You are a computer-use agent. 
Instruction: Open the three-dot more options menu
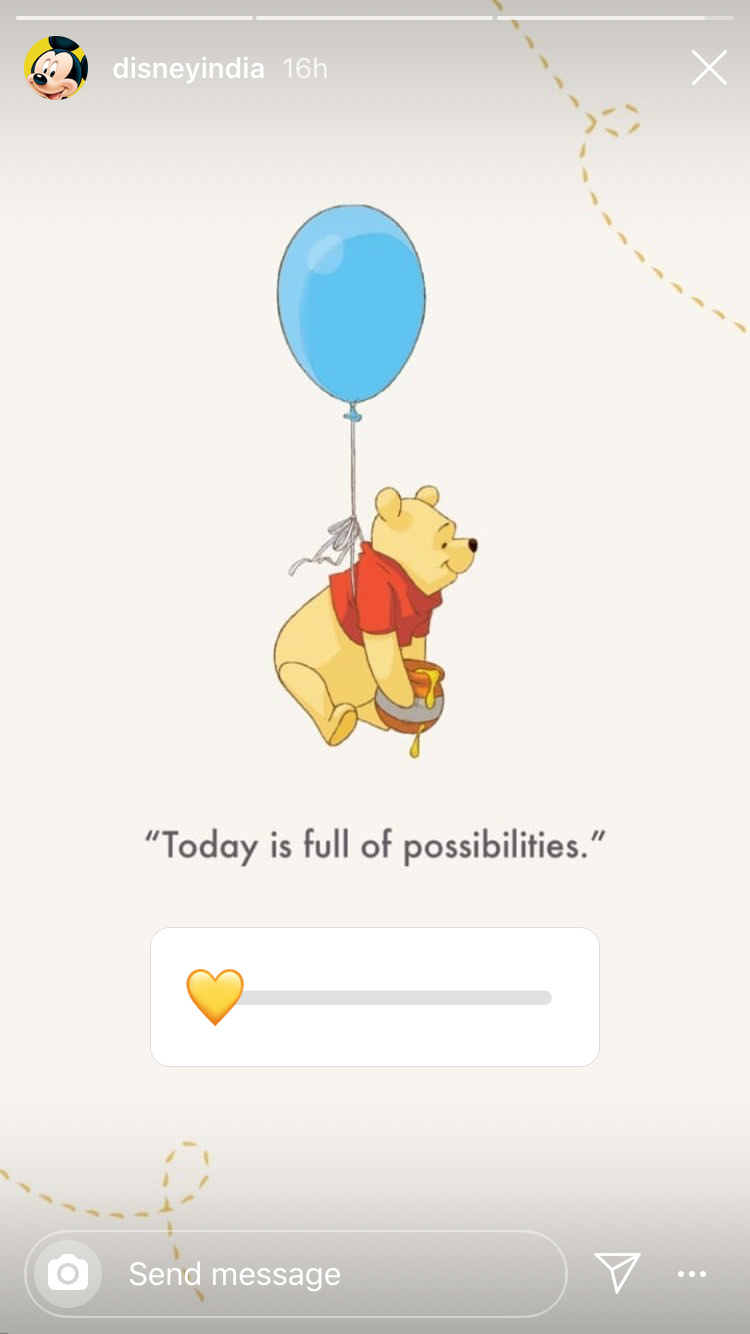(692, 1274)
